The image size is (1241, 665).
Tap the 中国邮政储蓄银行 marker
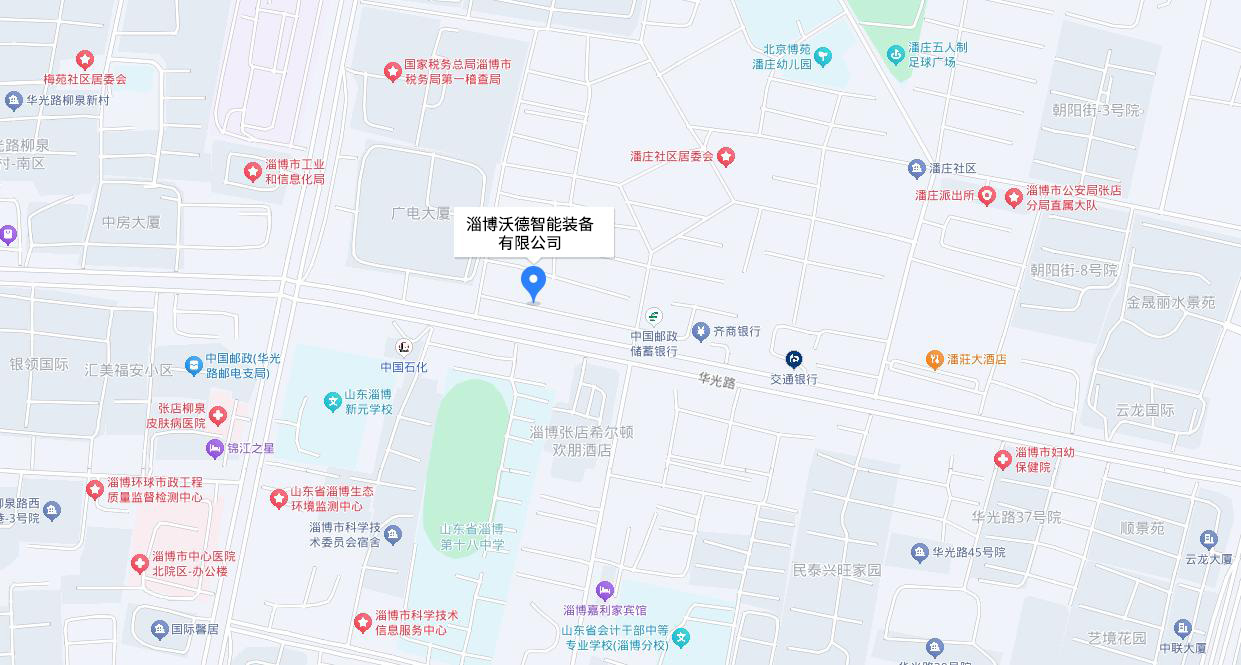[x=654, y=317]
